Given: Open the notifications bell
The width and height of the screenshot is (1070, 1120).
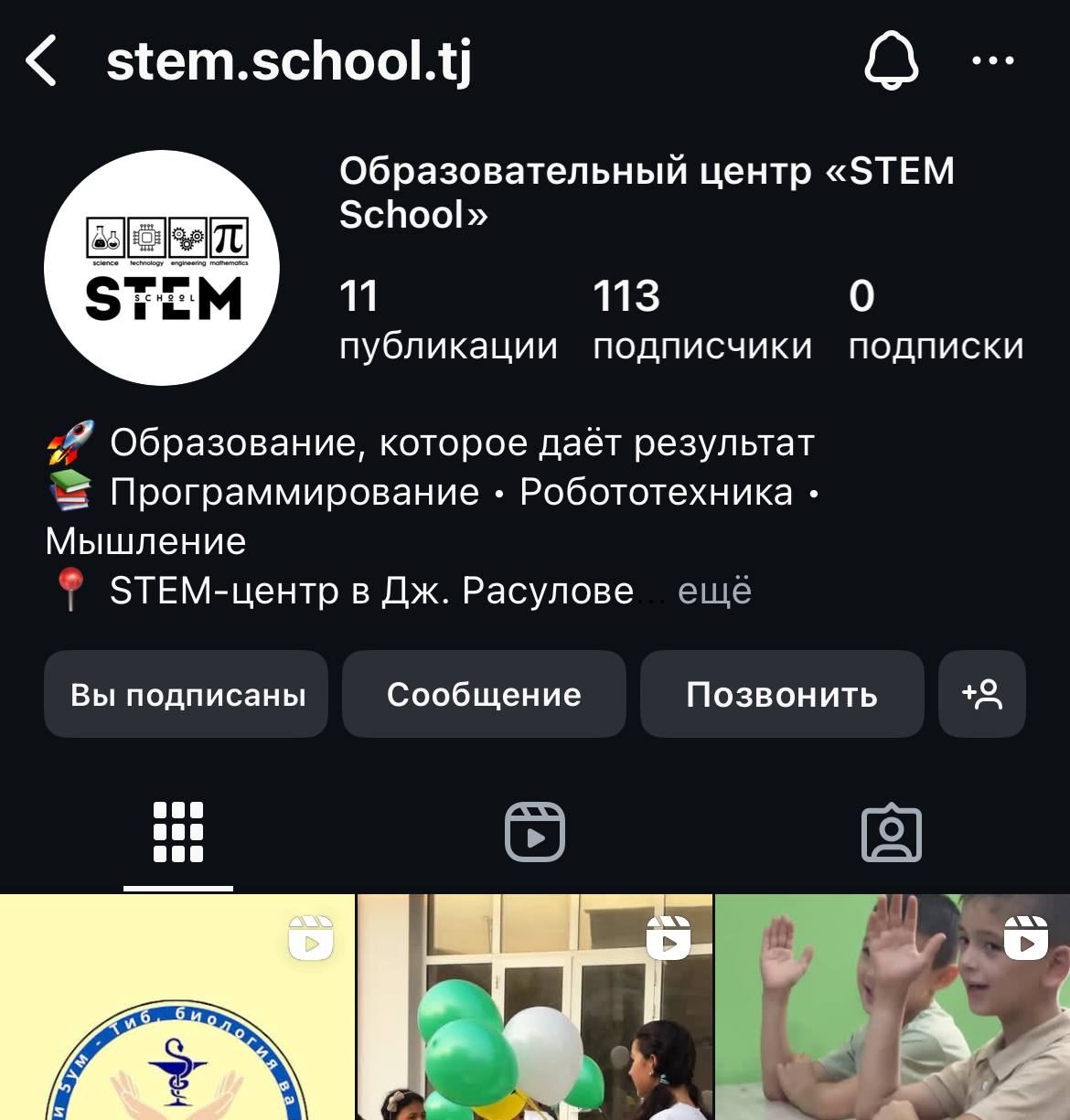Looking at the screenshot, I should pyautogui.click(x=891, y=61).
